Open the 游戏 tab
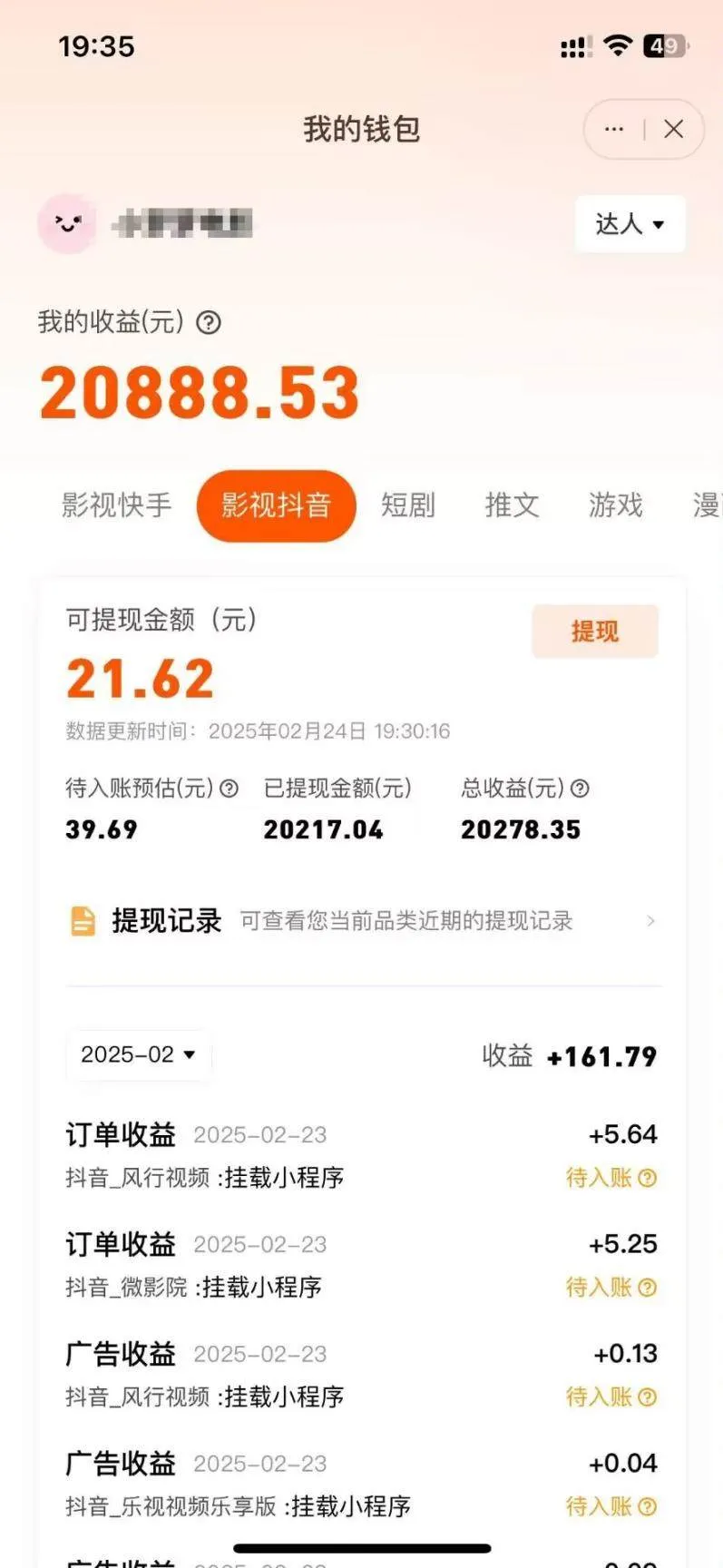Image resolution: width=723 pixels, height=1568 pixels. [x=616, y=505]
